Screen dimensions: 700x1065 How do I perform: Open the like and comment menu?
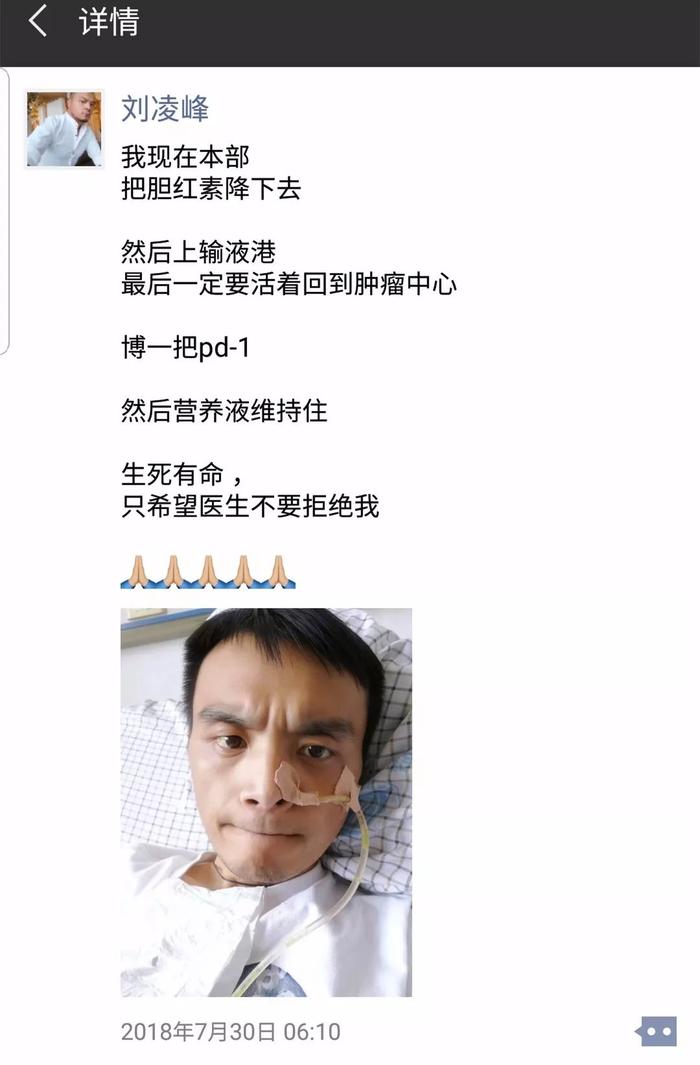pos(656,1031)
